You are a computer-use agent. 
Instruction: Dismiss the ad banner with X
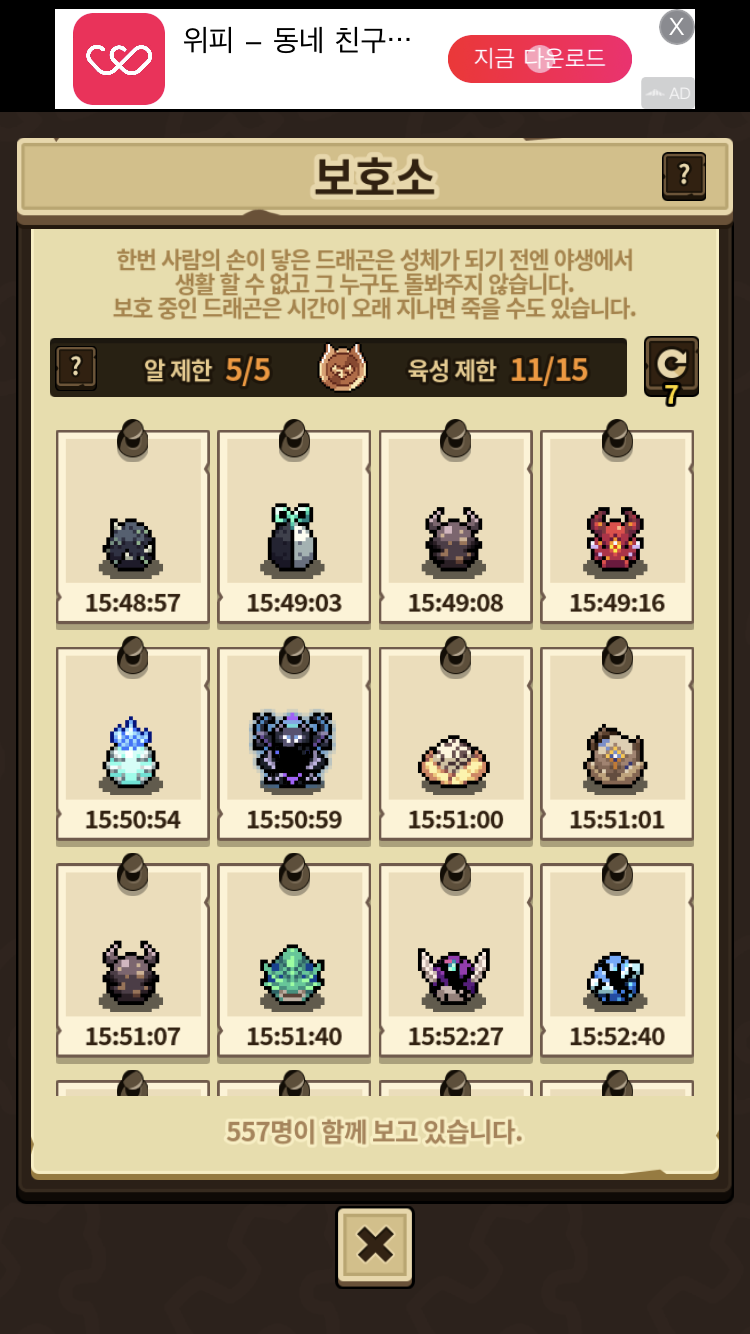(677, 26)
